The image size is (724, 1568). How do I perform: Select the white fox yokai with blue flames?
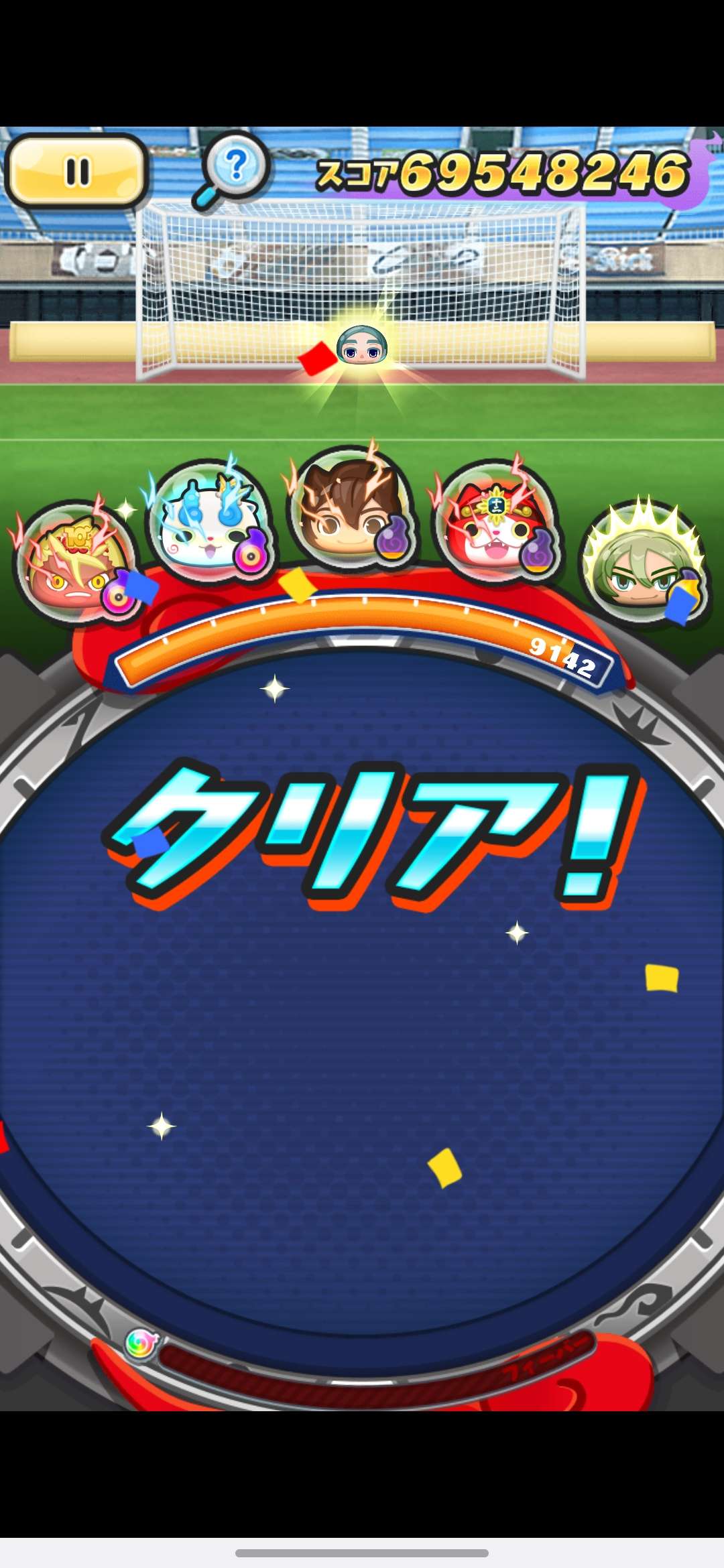(209, 521)
